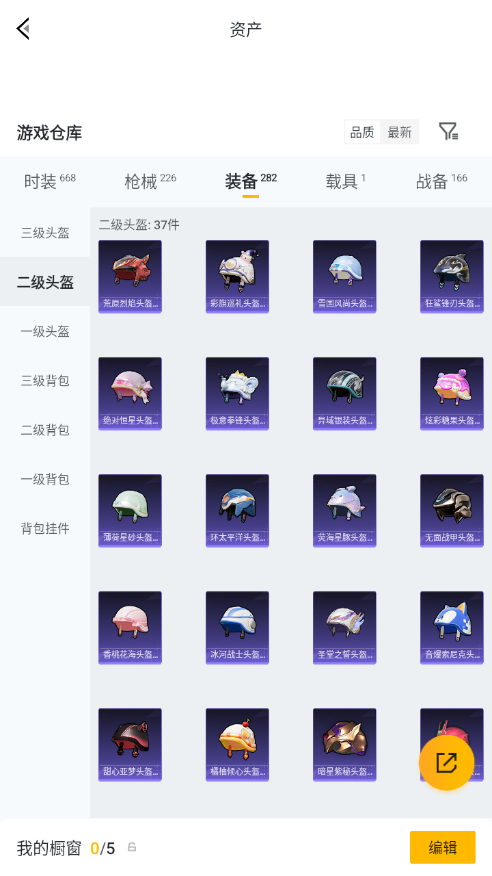Sort warehouse items by 品质
This screenshot has width=492, height=876.
click(x=362, y=132)
